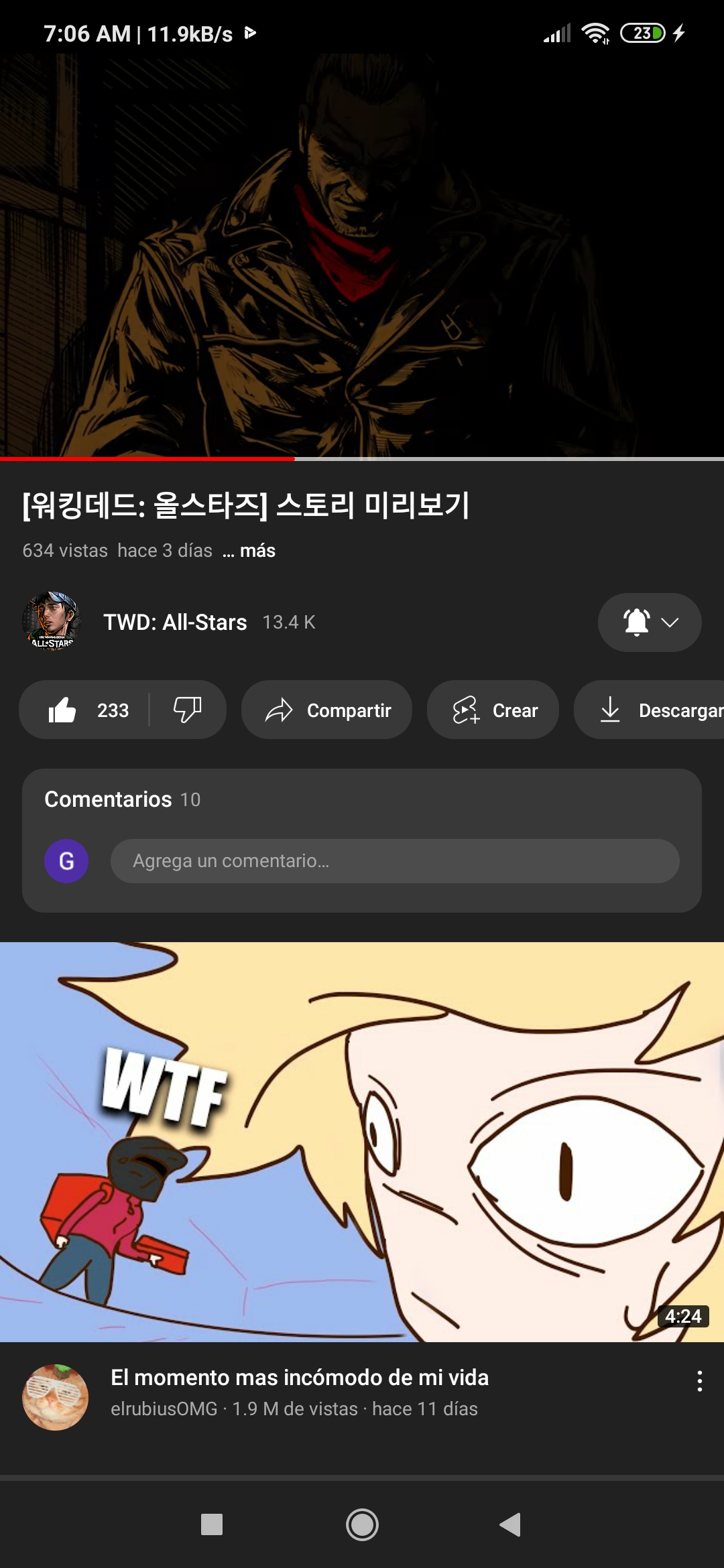Open the Comentarios section
This screenshot has width=724, height=1568.
coord(122,799)
